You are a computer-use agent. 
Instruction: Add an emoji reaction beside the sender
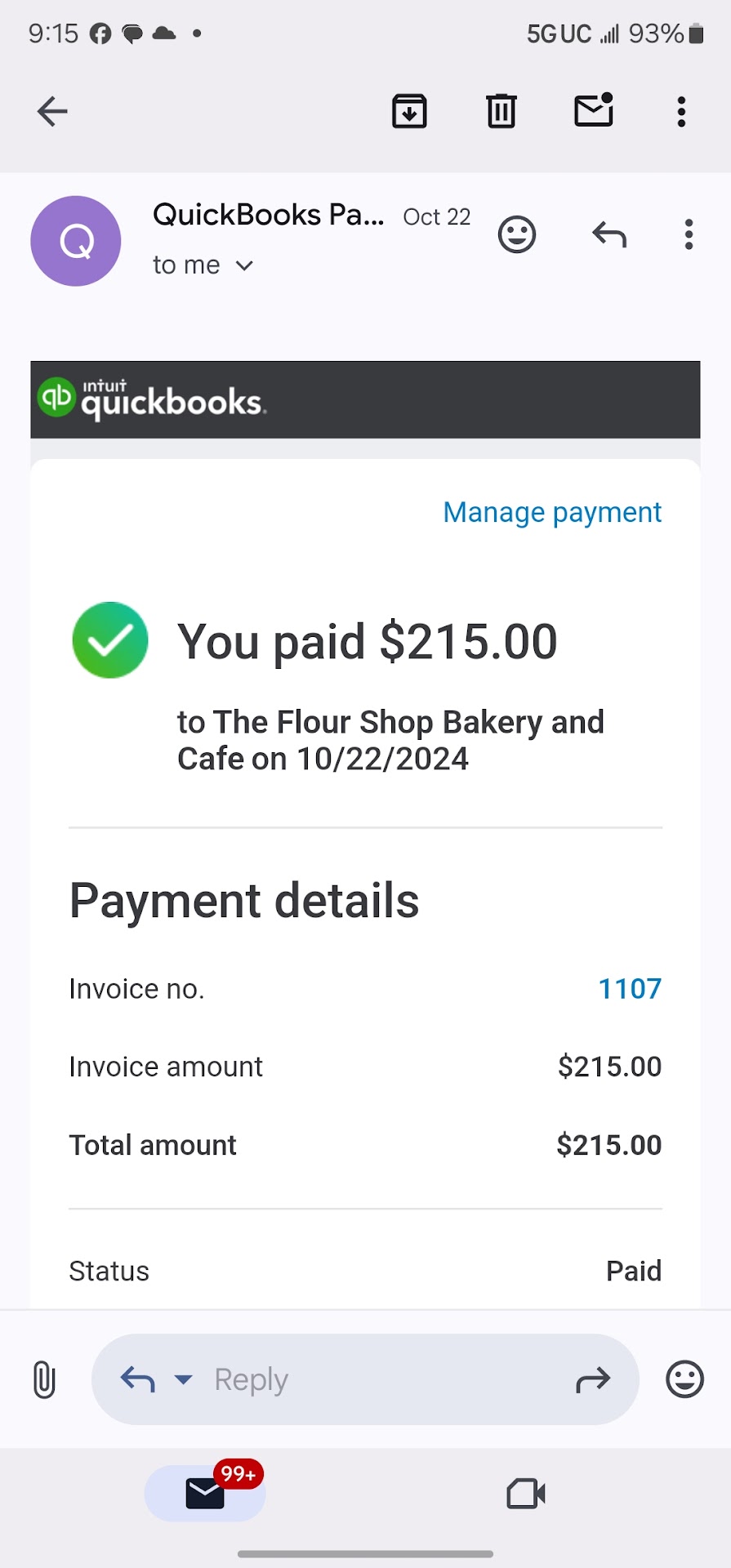517,235
